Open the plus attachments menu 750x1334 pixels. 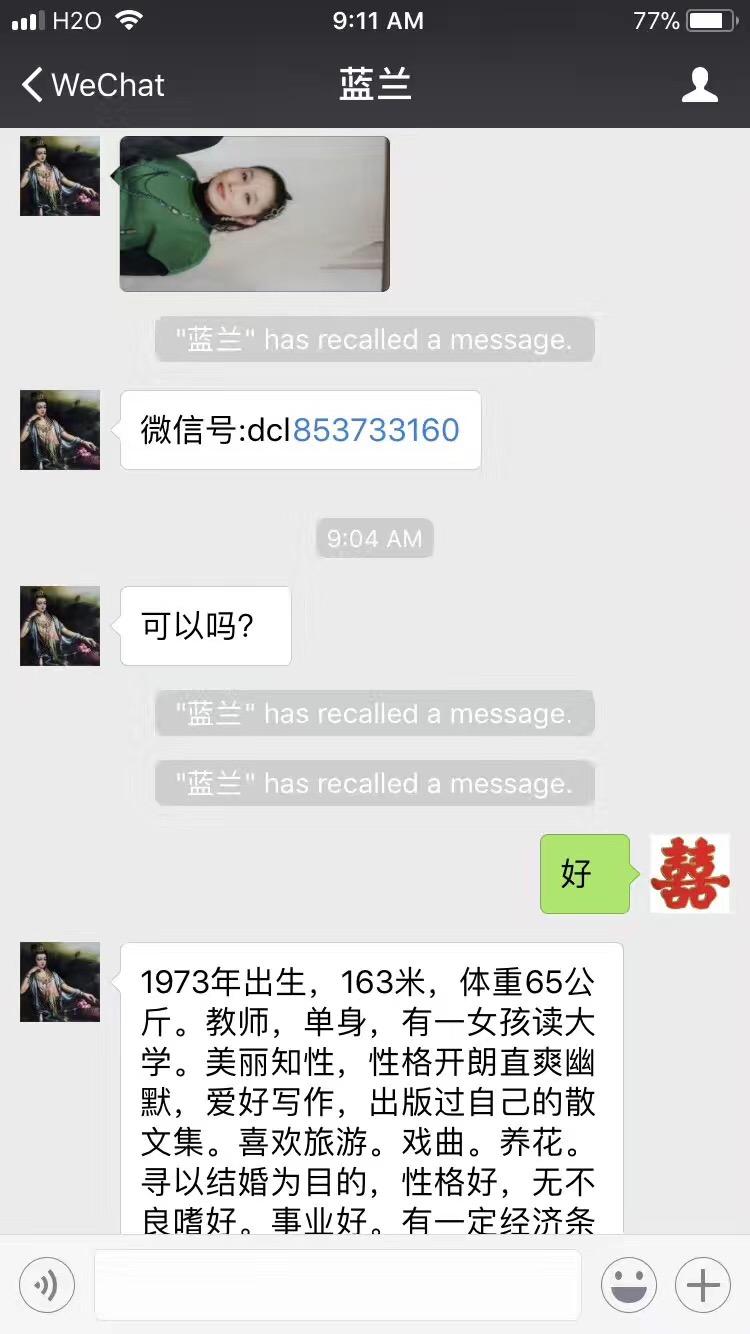703,1284
